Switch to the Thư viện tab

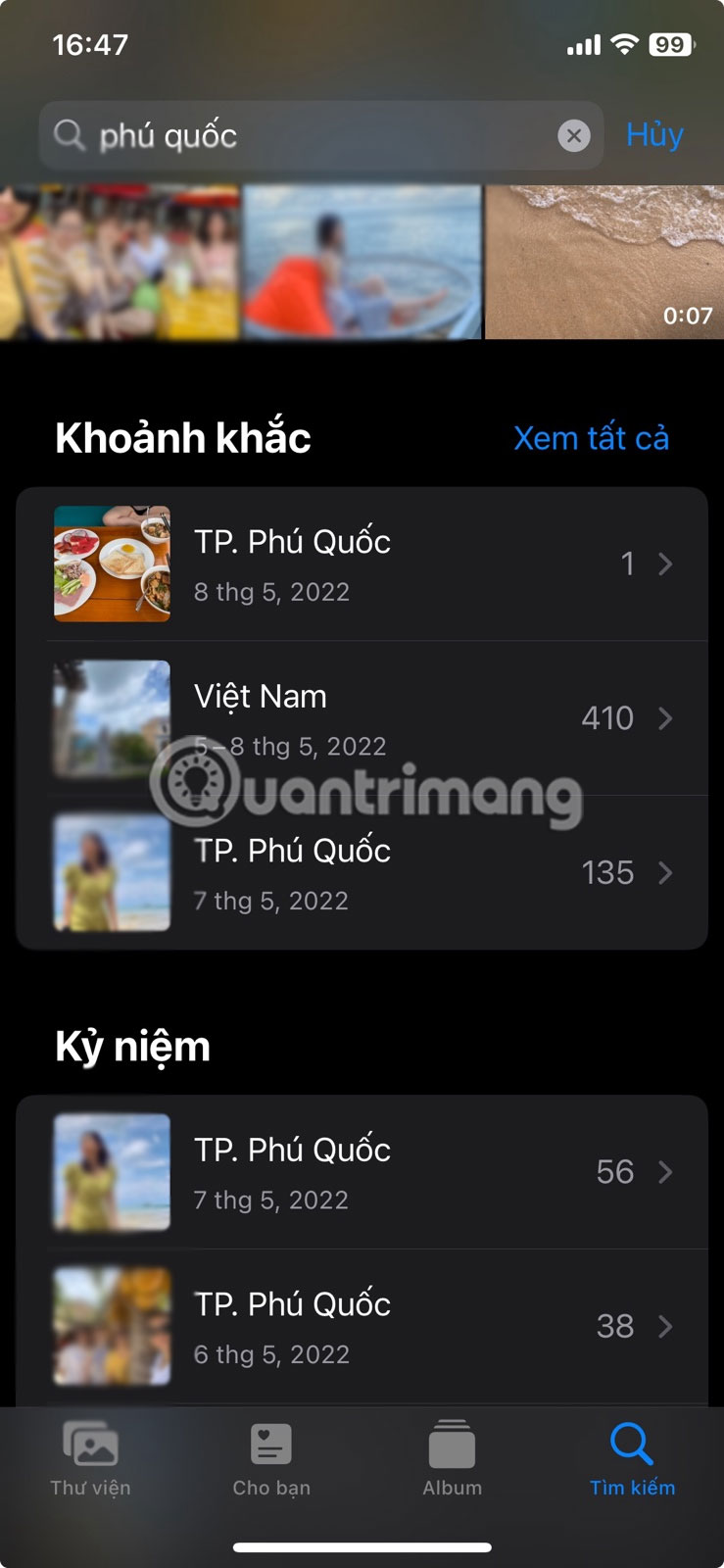[90, 1460]
